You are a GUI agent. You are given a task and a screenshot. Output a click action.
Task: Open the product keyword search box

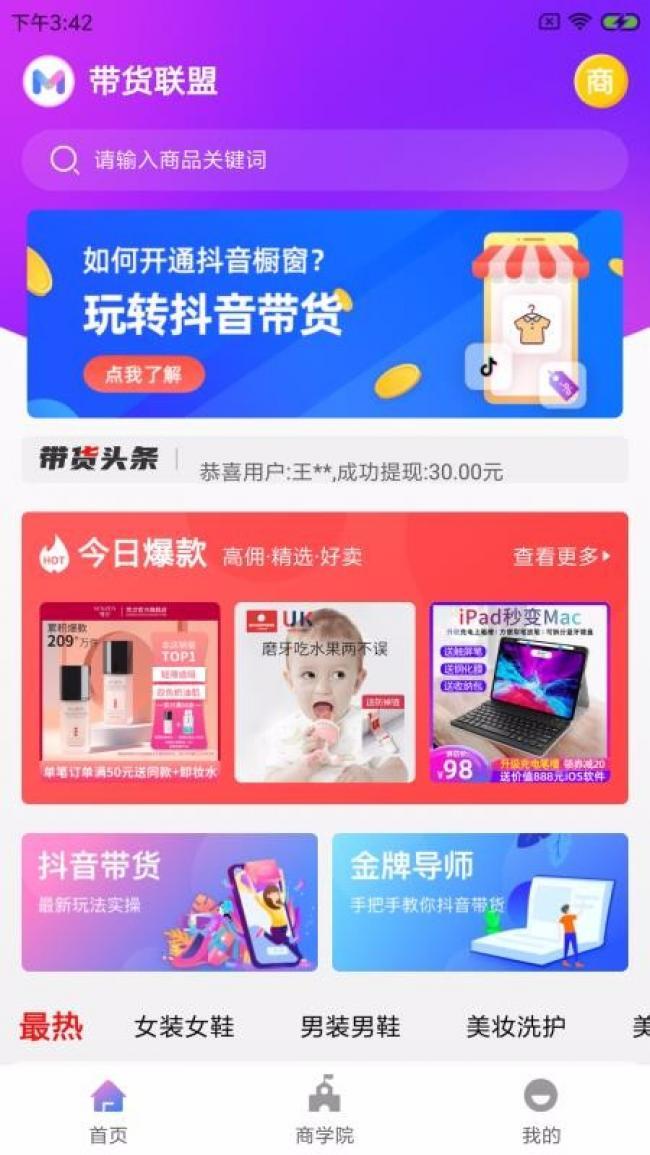(x=325, y=160)
